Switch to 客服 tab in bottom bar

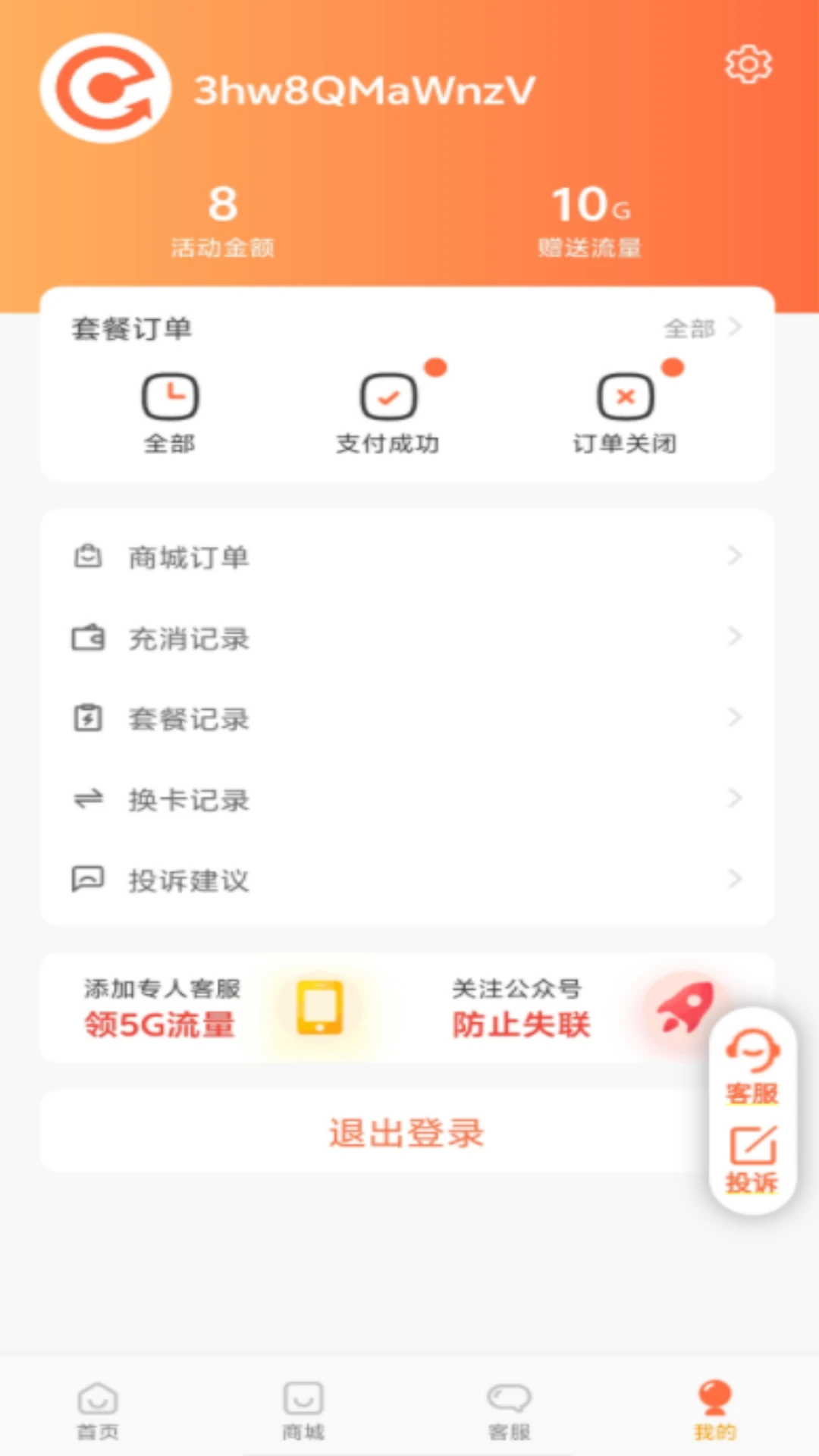click(x=509, y=1410)
